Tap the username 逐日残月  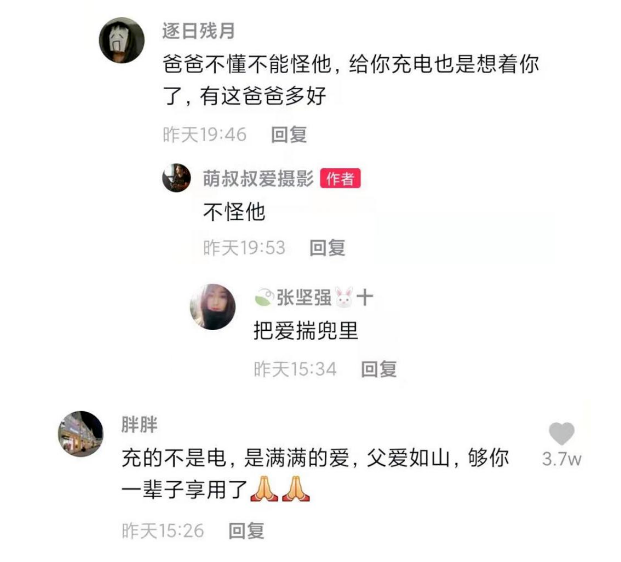click(197, 30)
